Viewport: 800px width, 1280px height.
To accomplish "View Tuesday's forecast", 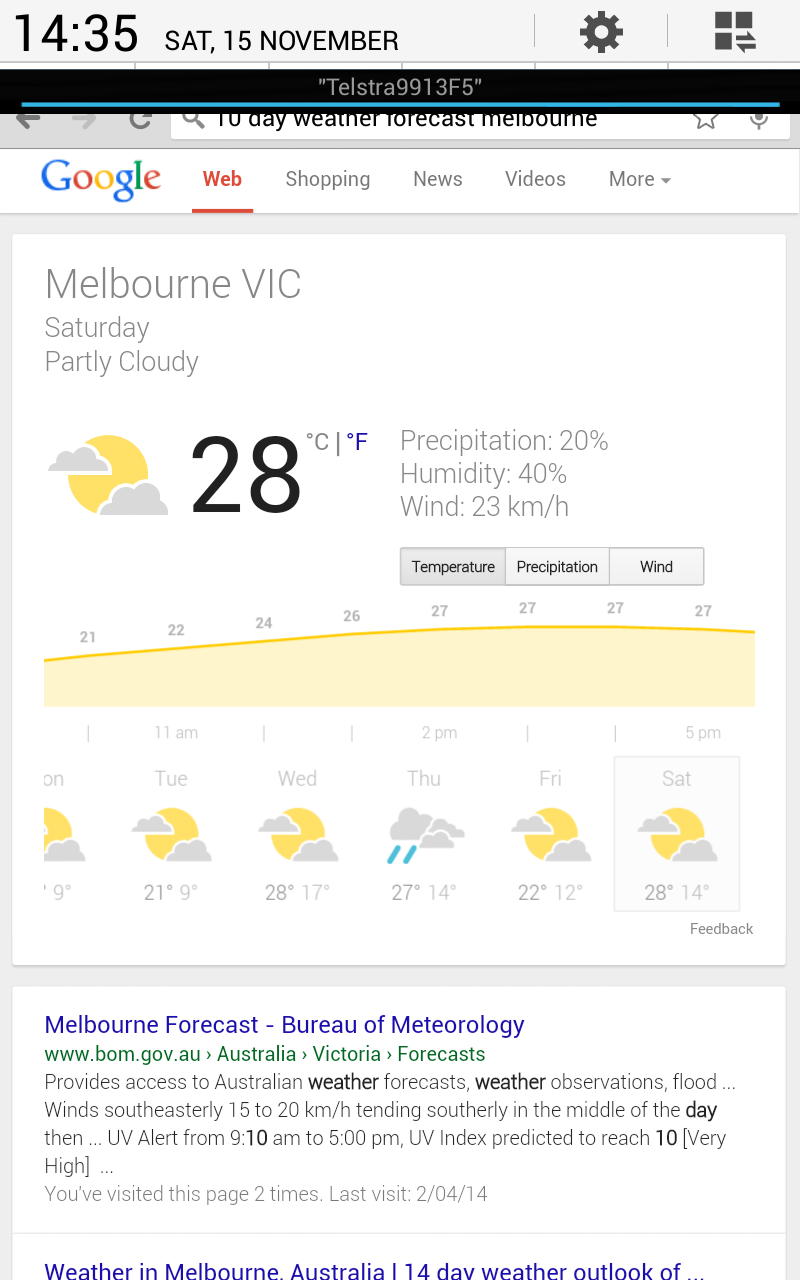I will pos(171,835).
